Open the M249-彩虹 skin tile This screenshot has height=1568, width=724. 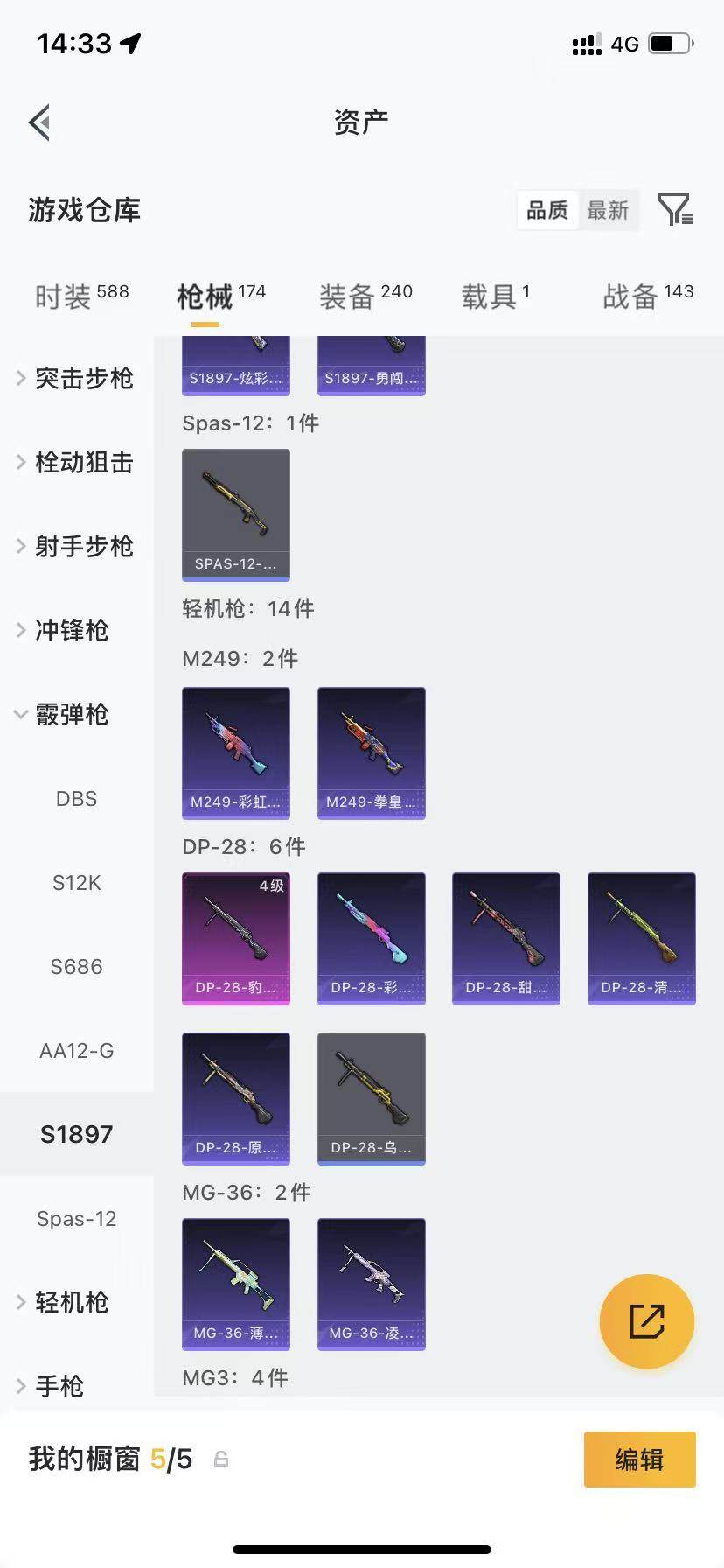point(236,753)
